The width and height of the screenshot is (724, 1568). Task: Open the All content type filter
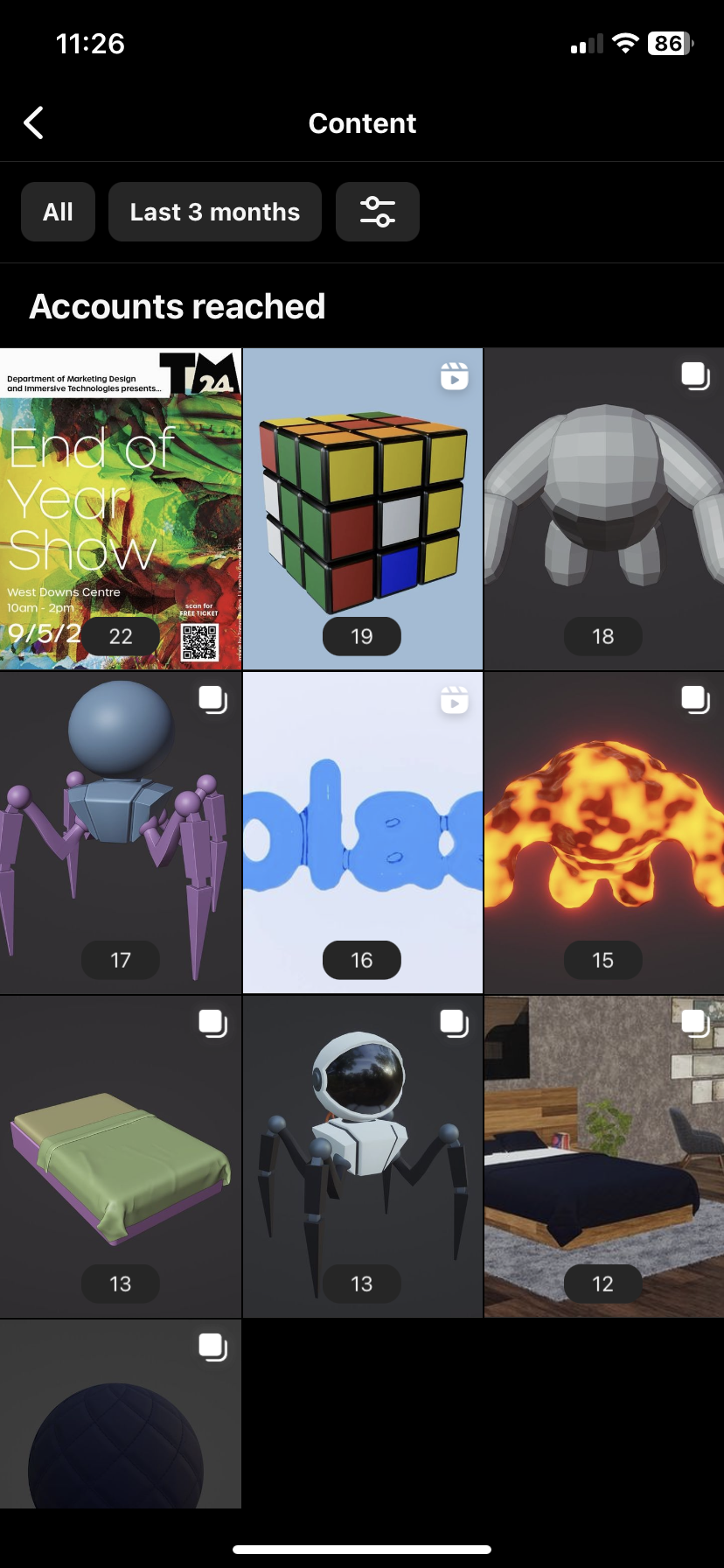point(58,212)
